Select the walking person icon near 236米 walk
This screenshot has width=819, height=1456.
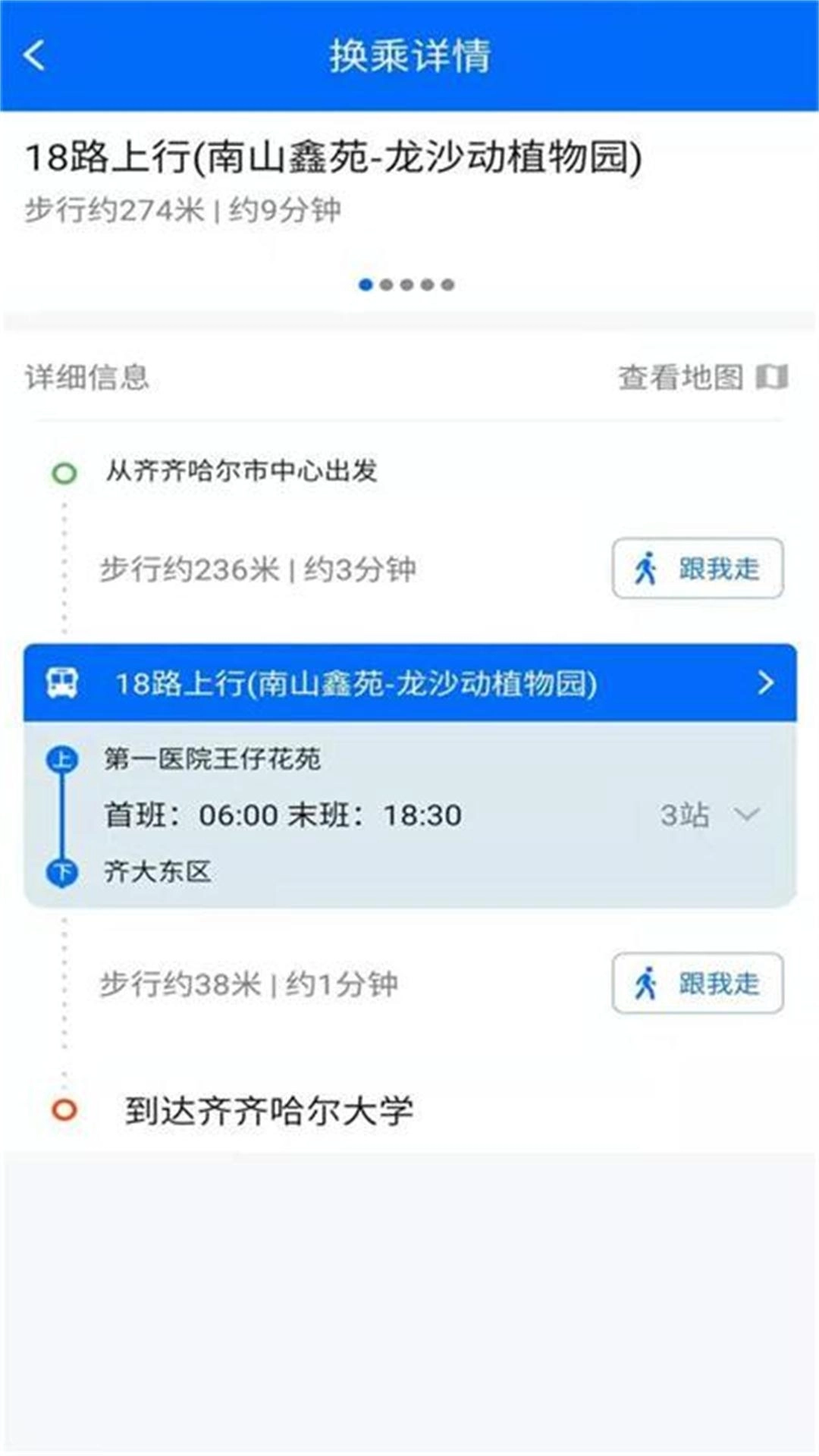(x=648, y=568)
